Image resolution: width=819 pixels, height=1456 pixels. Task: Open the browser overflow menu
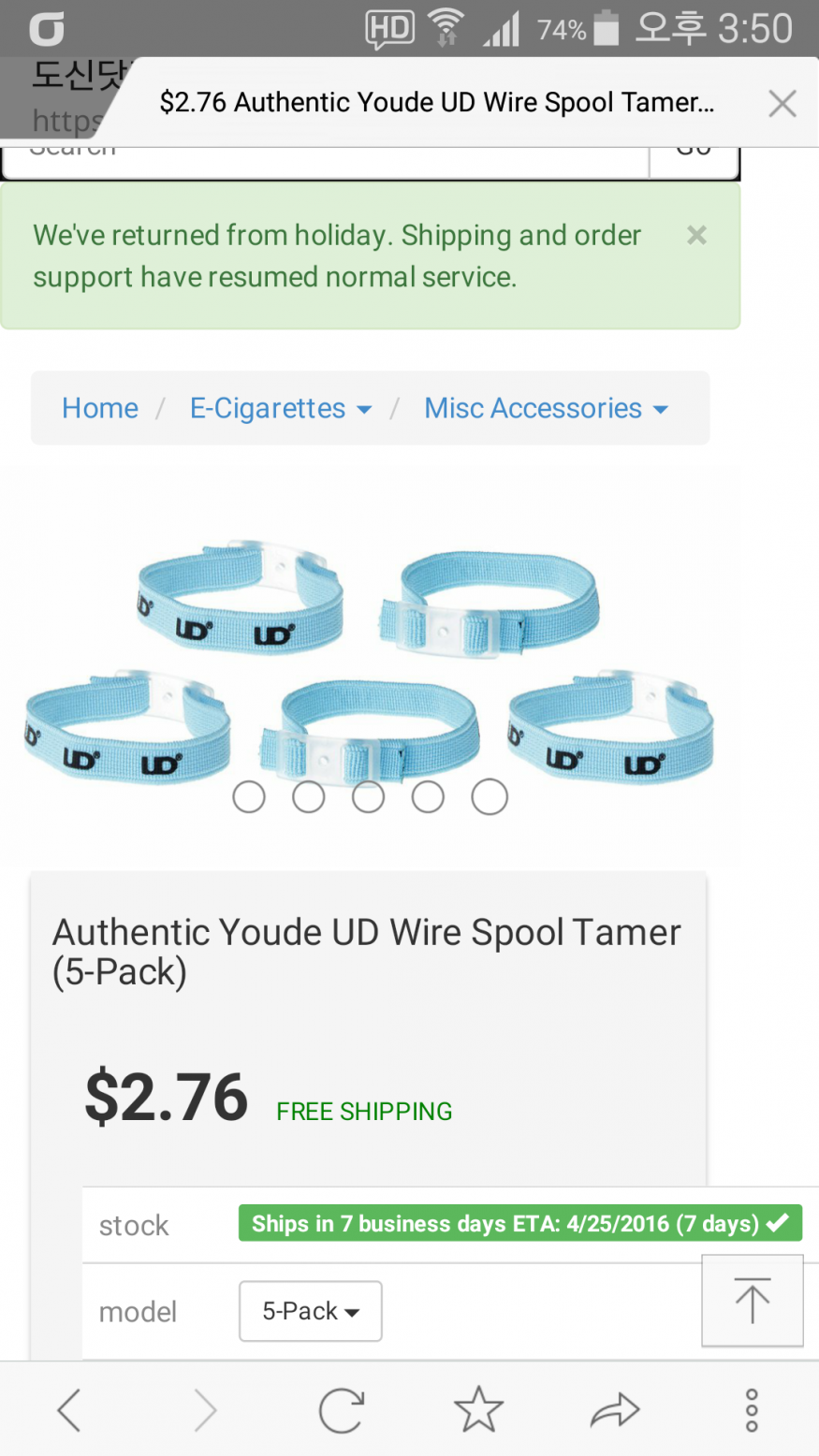click(751, 1410)
